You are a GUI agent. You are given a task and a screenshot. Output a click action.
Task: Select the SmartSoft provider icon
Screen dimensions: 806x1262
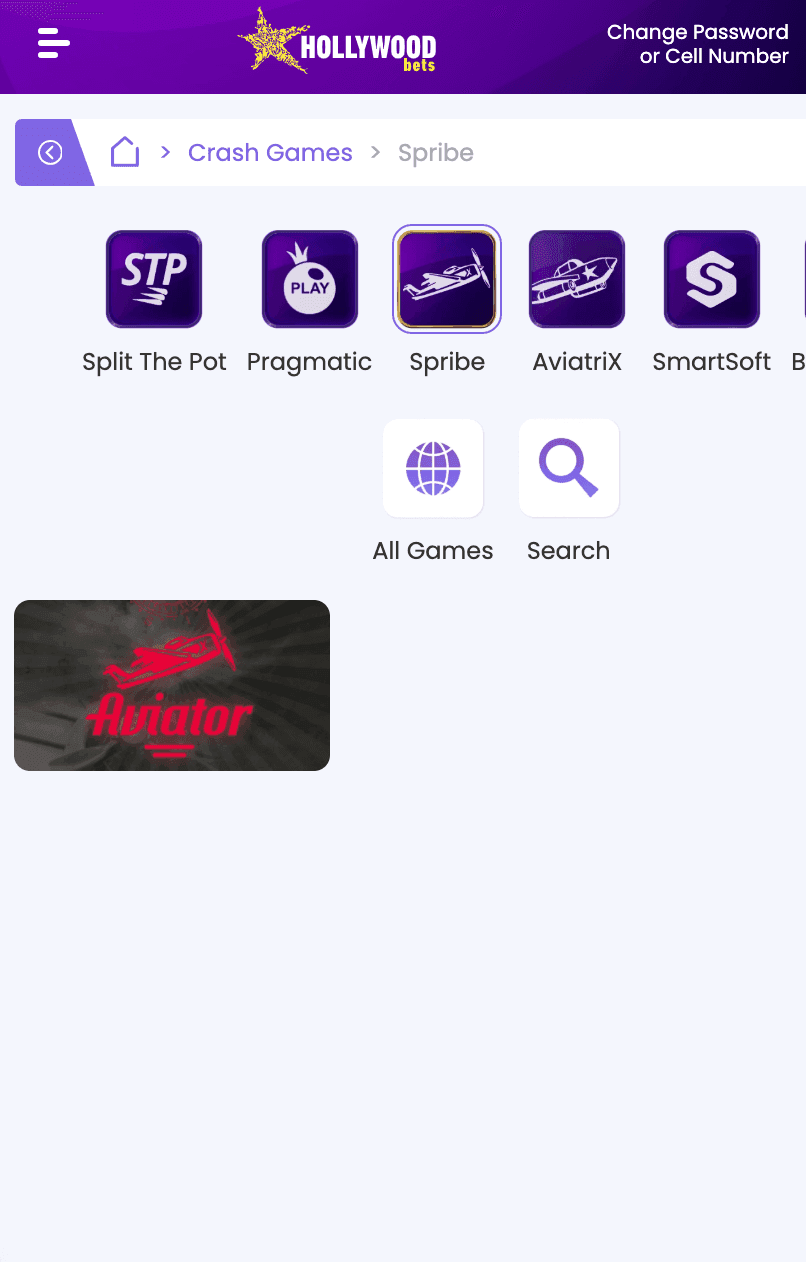tap(711, 279)
